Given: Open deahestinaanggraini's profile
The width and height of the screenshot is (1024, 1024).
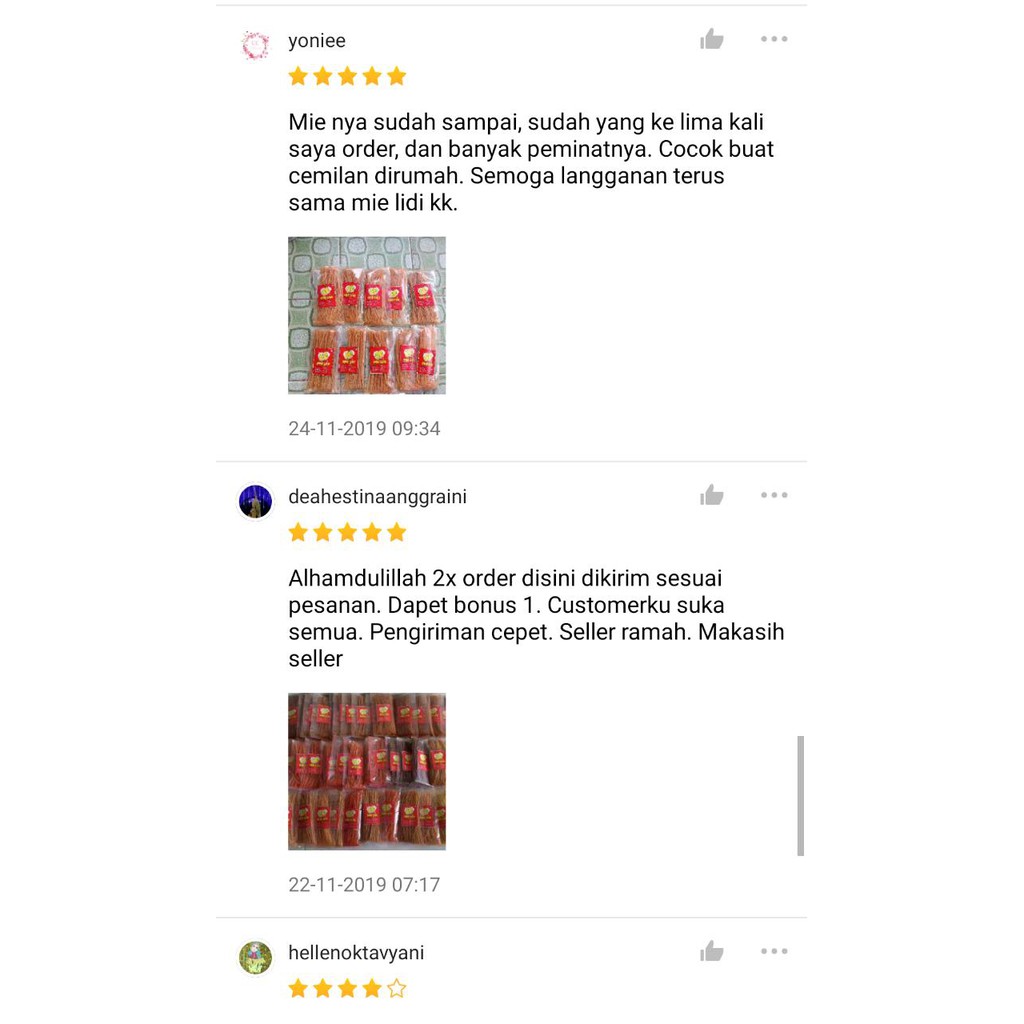Looking at the screenshot, I should point(256,500).
